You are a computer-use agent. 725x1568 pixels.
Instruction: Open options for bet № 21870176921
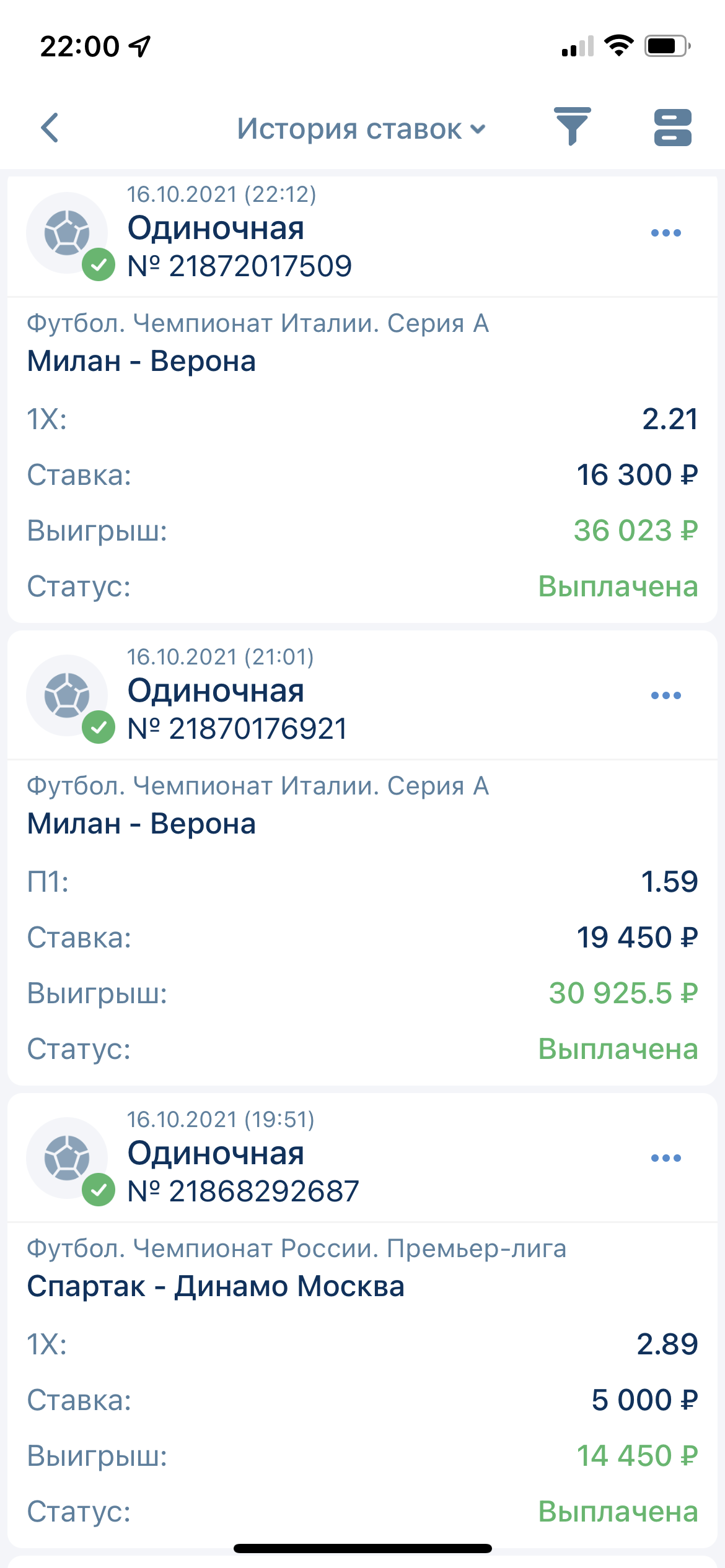(x=666, y=695)
